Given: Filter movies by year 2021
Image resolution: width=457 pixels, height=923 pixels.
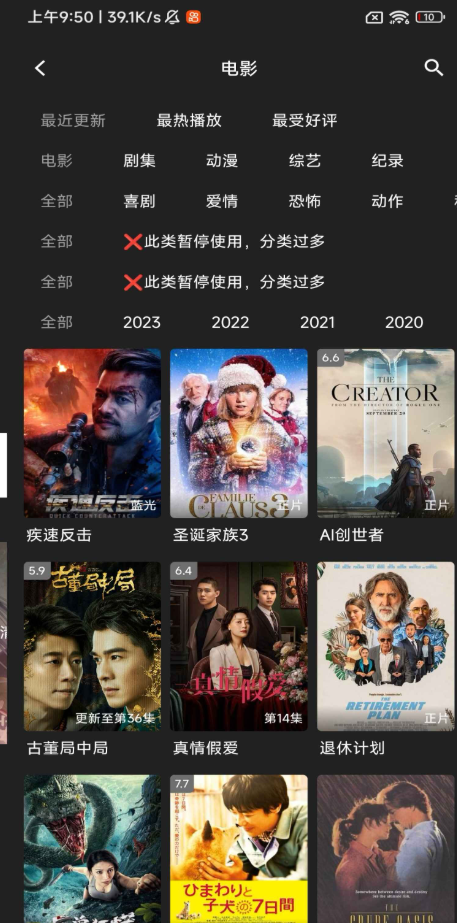Looking at the screenshot, I should [x=317, y=323].
